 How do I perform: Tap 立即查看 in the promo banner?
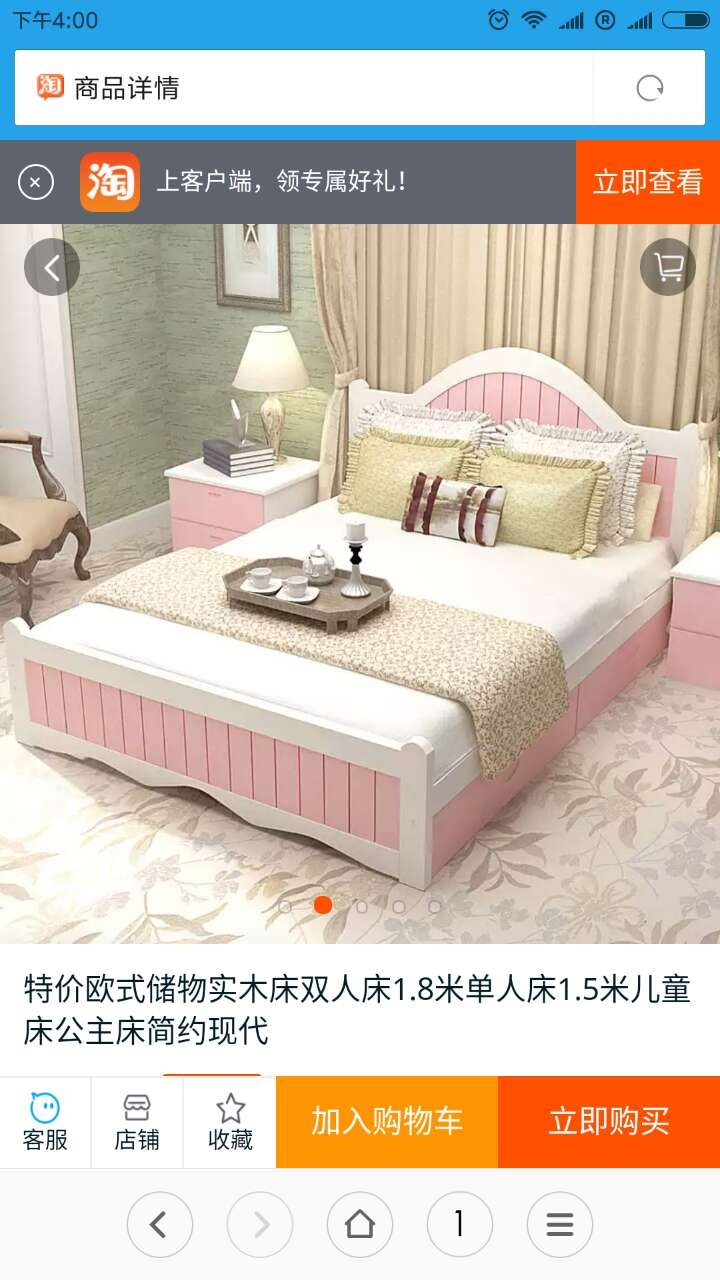(x=647, y=182)
